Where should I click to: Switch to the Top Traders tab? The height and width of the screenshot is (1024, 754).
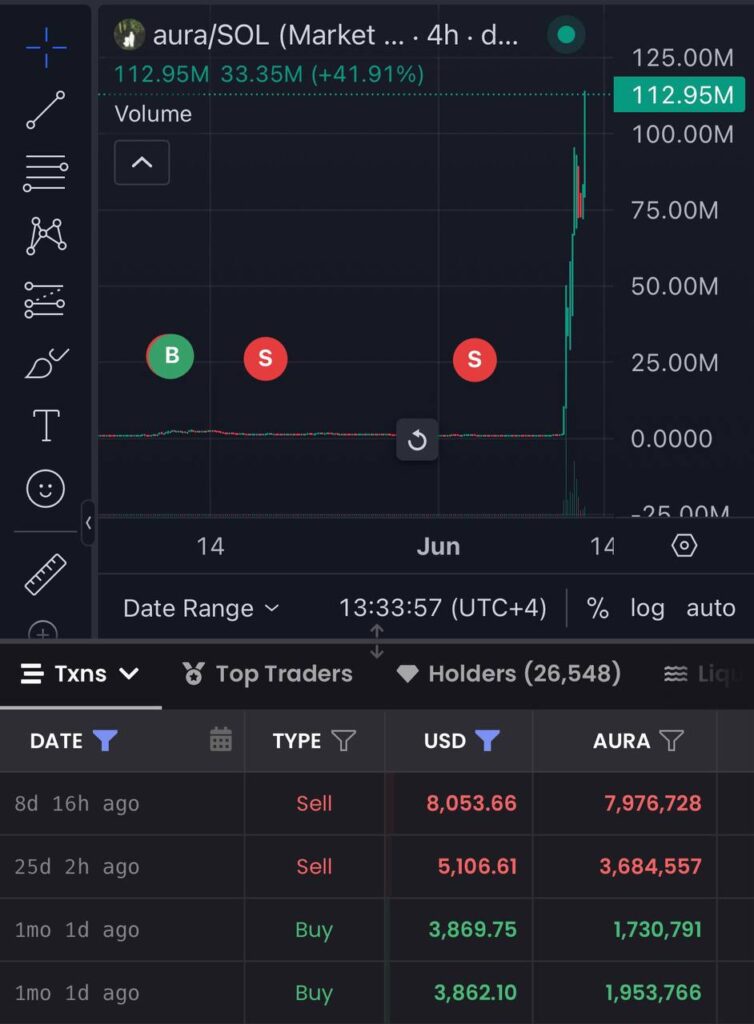[x=268, y=674]
